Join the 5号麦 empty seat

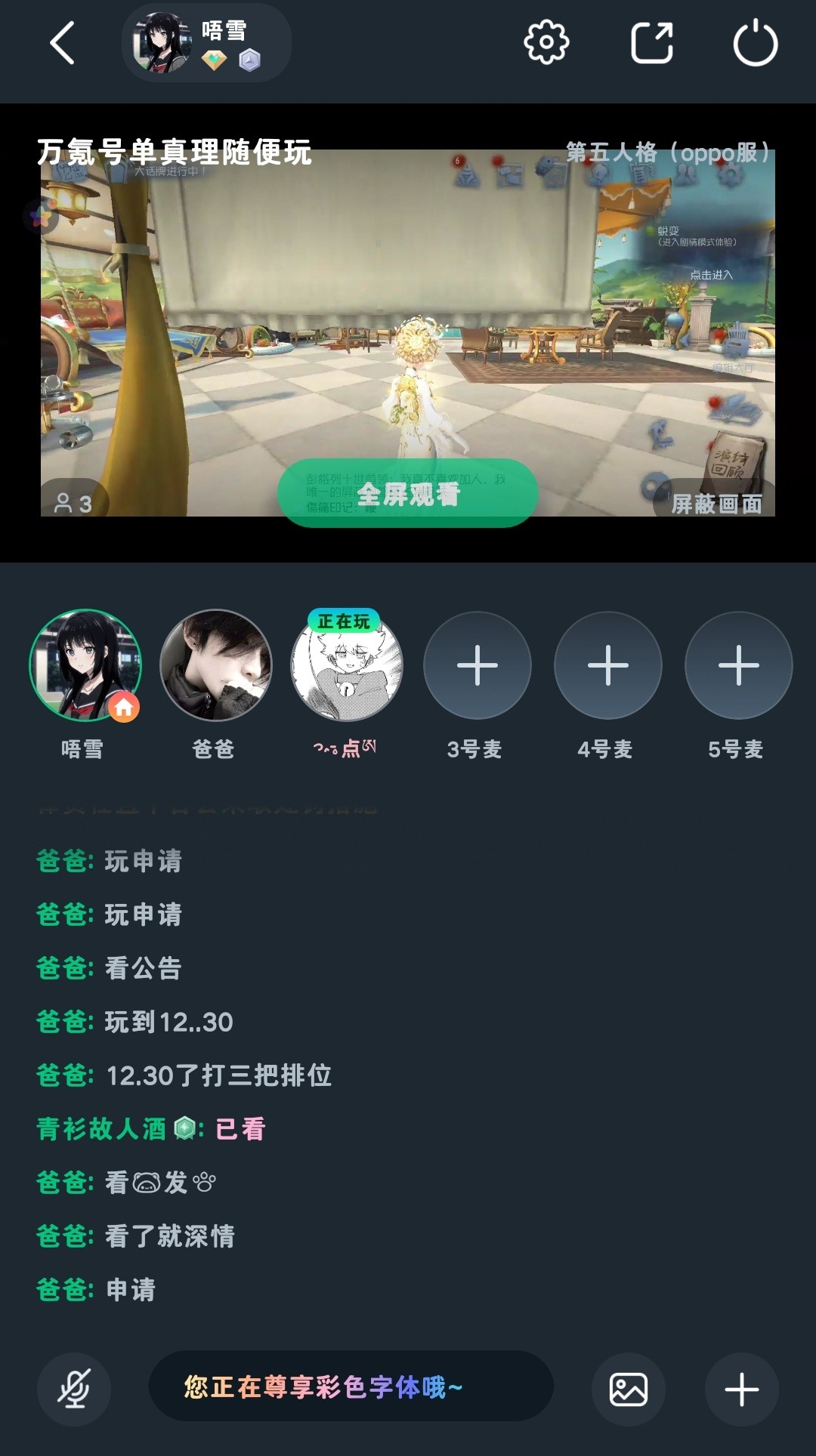(x=738, y=665)
